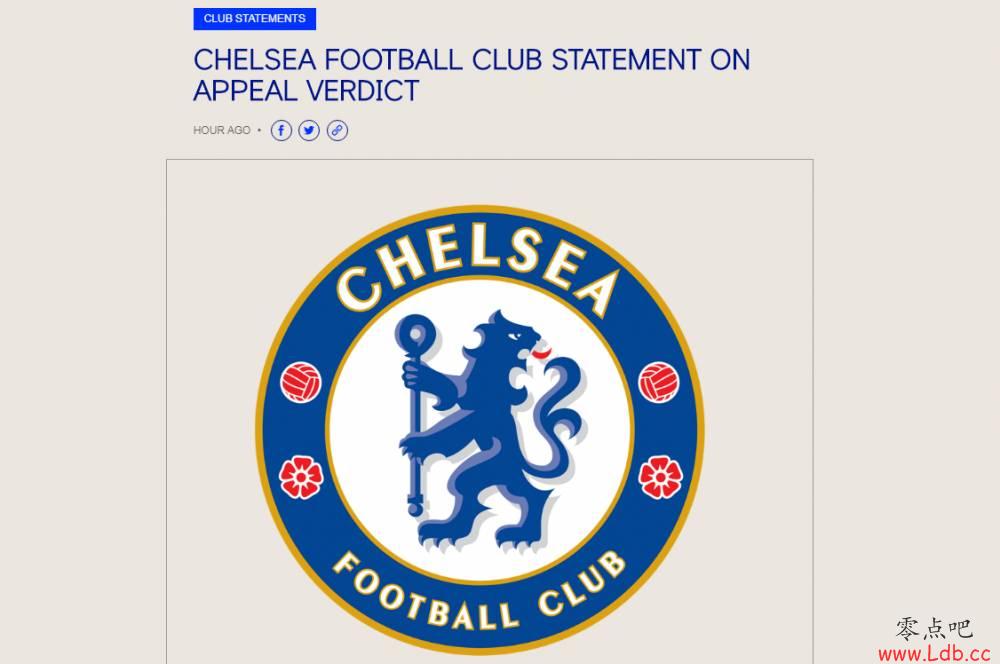Share the statement on Facebook
This screenshot has width=1000, height=664.
tap(281, 130)
